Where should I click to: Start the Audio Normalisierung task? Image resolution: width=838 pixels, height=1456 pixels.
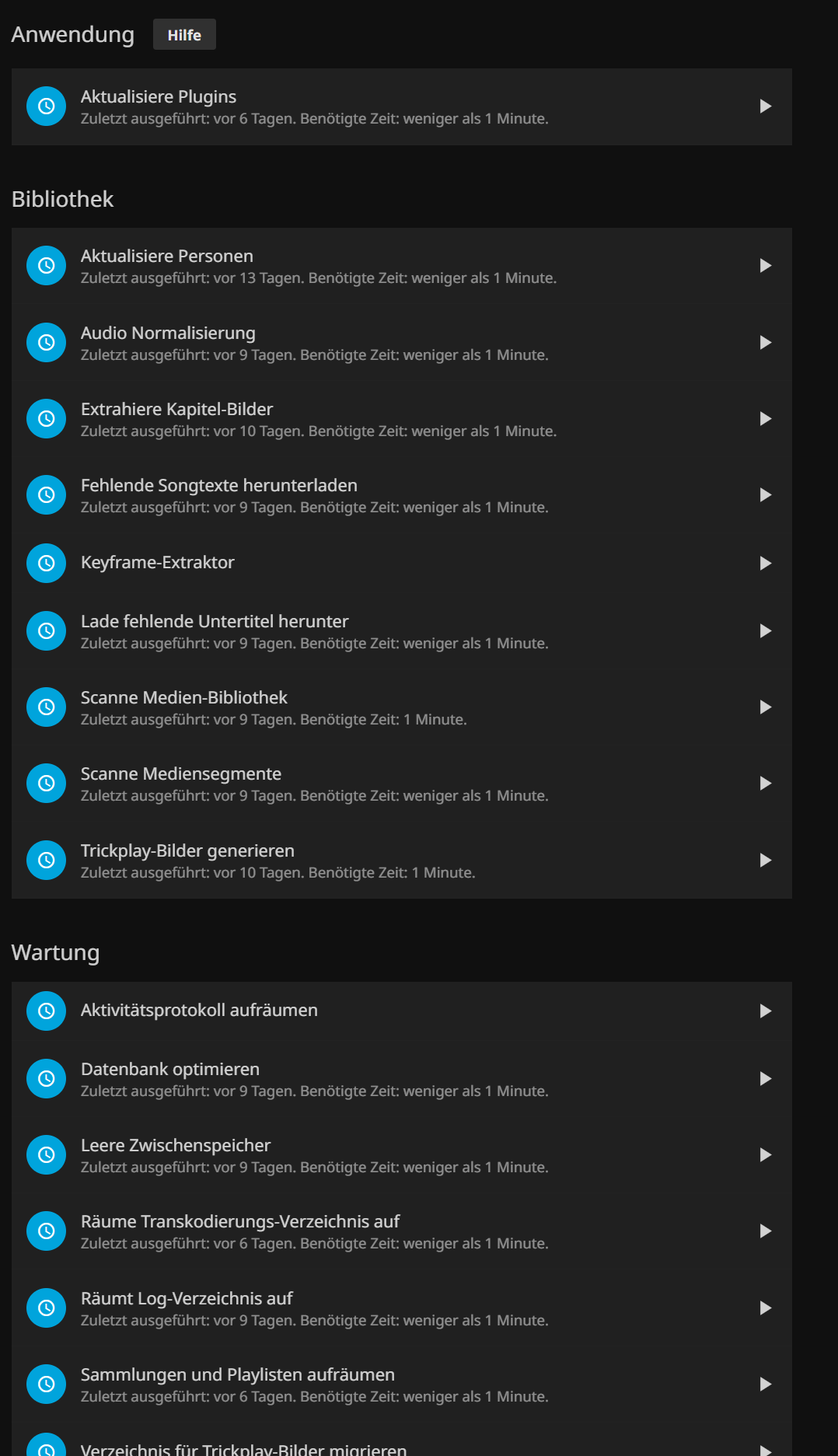click(765, 343)
